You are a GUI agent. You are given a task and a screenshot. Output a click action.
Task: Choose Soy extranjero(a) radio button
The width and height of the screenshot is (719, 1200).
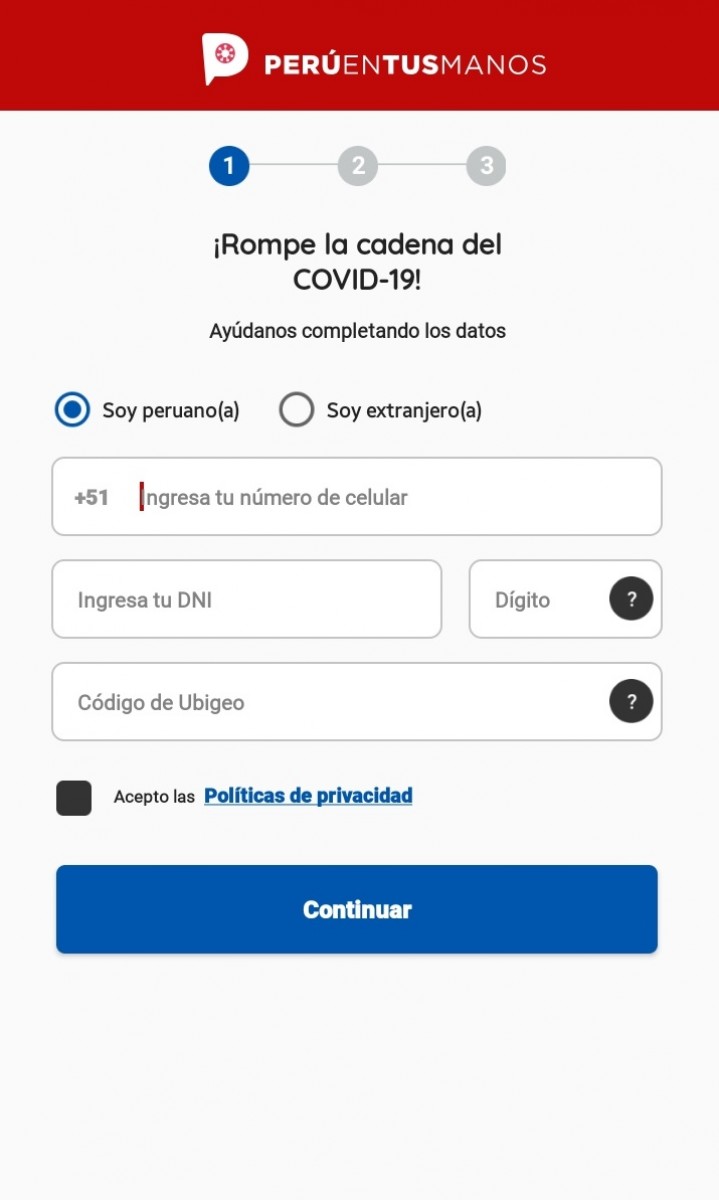coord(296,410)
